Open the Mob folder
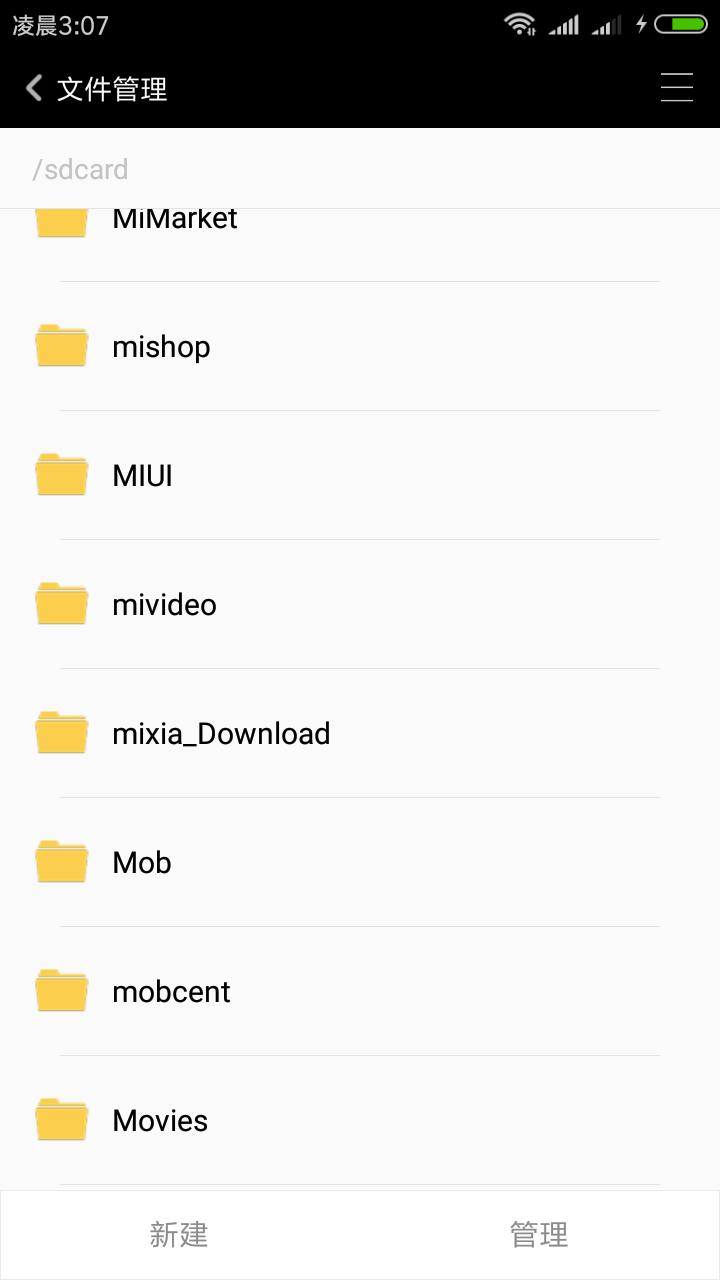Viewport: 720px width, 1280px height. (142, 863)
